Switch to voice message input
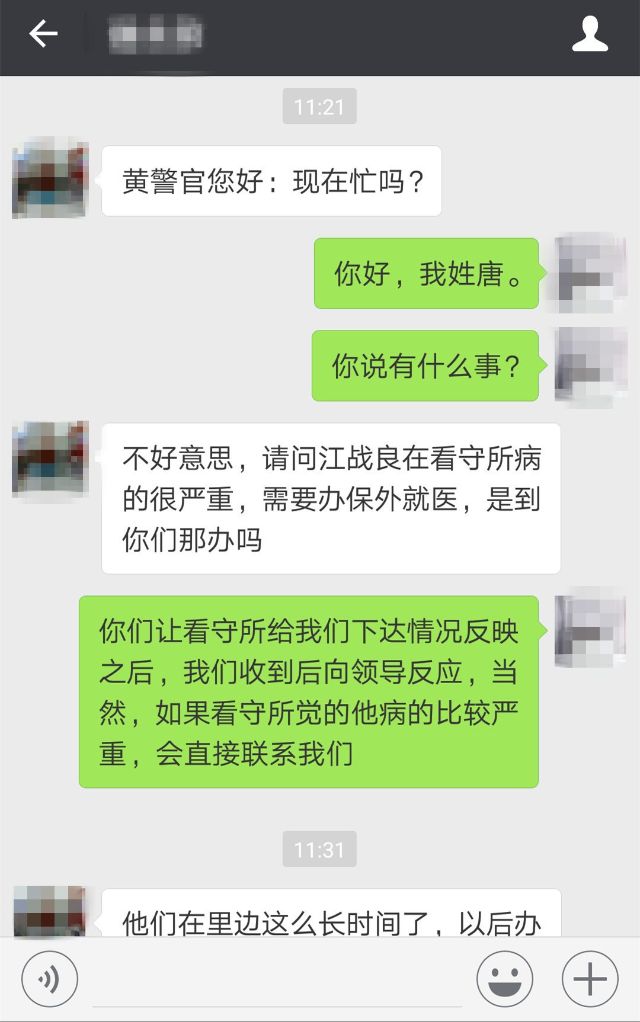 pyautogui.click(x=49, y=978)
